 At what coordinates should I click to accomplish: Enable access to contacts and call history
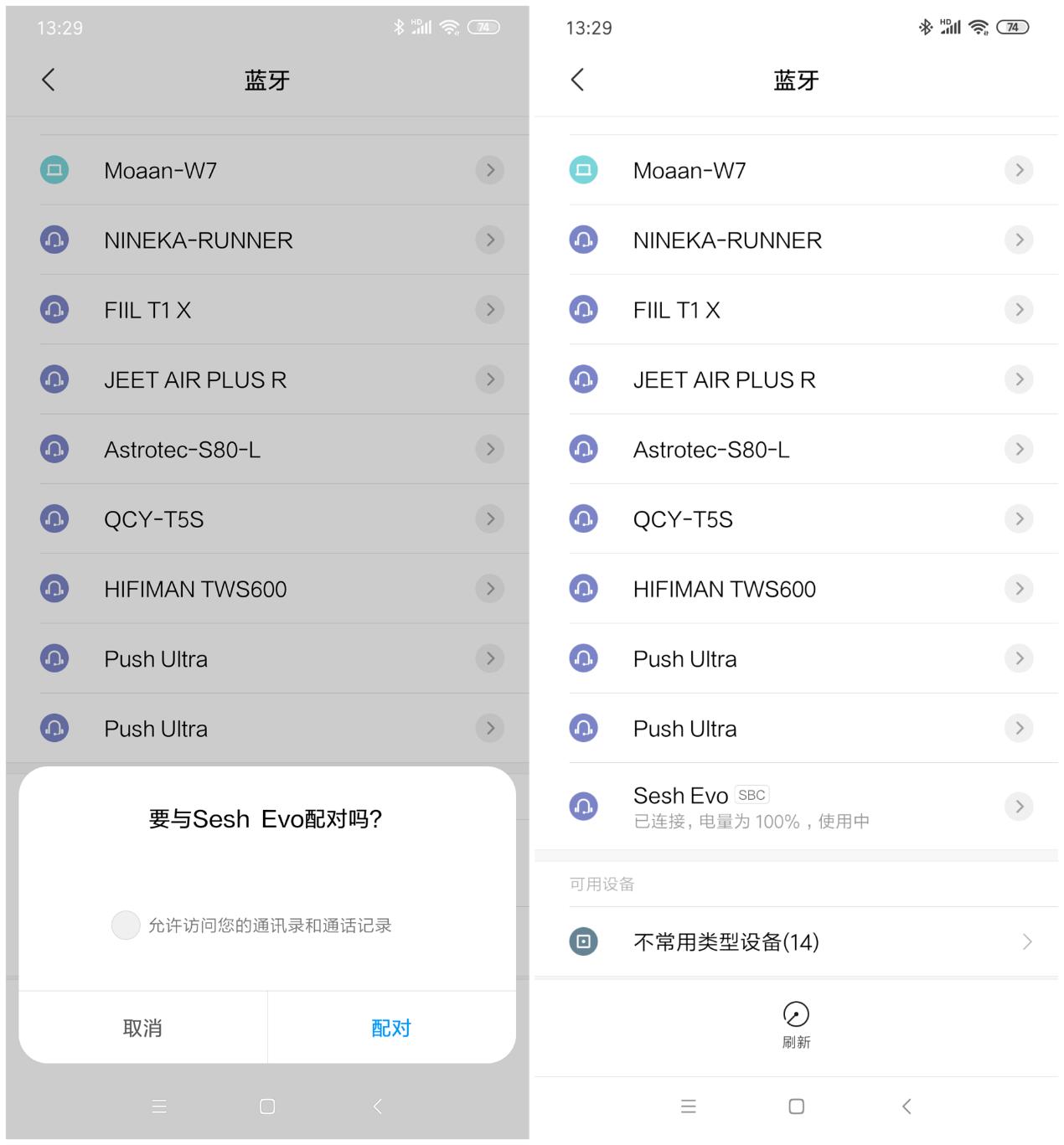pyautogui.click(x=126, y=925)
